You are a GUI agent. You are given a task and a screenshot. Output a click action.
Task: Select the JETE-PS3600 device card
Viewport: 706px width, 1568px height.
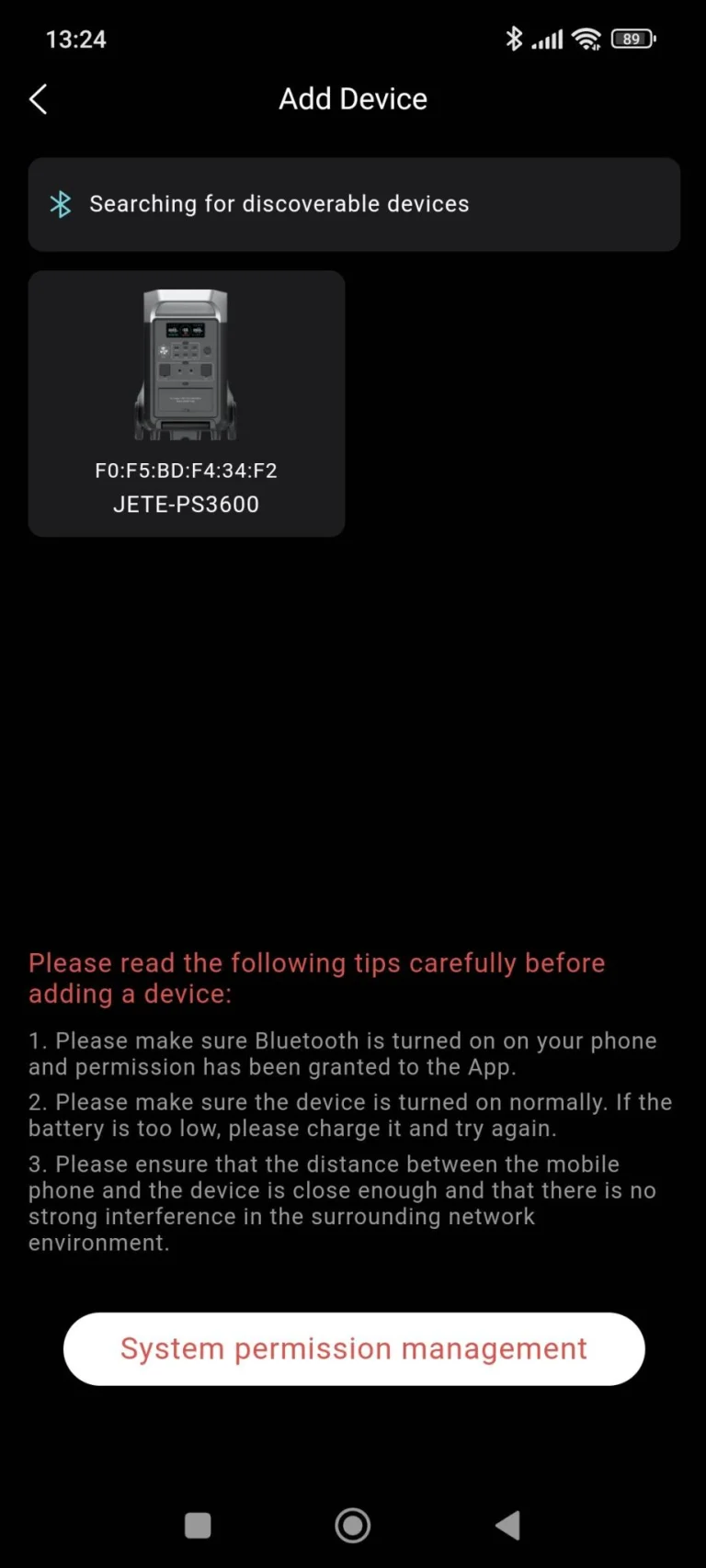[x=187, y=403]
